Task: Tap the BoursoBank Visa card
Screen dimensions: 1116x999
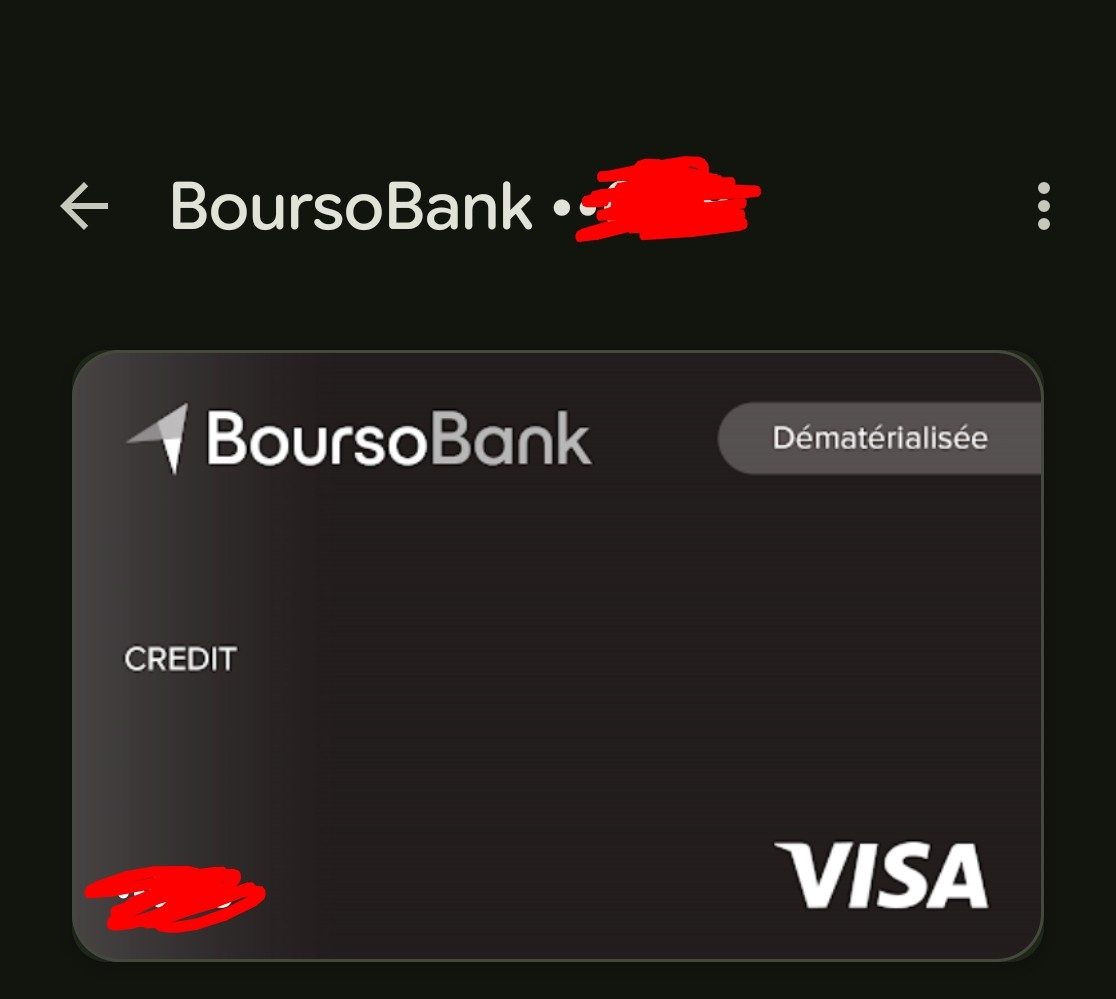Action: tap(557, 655)
